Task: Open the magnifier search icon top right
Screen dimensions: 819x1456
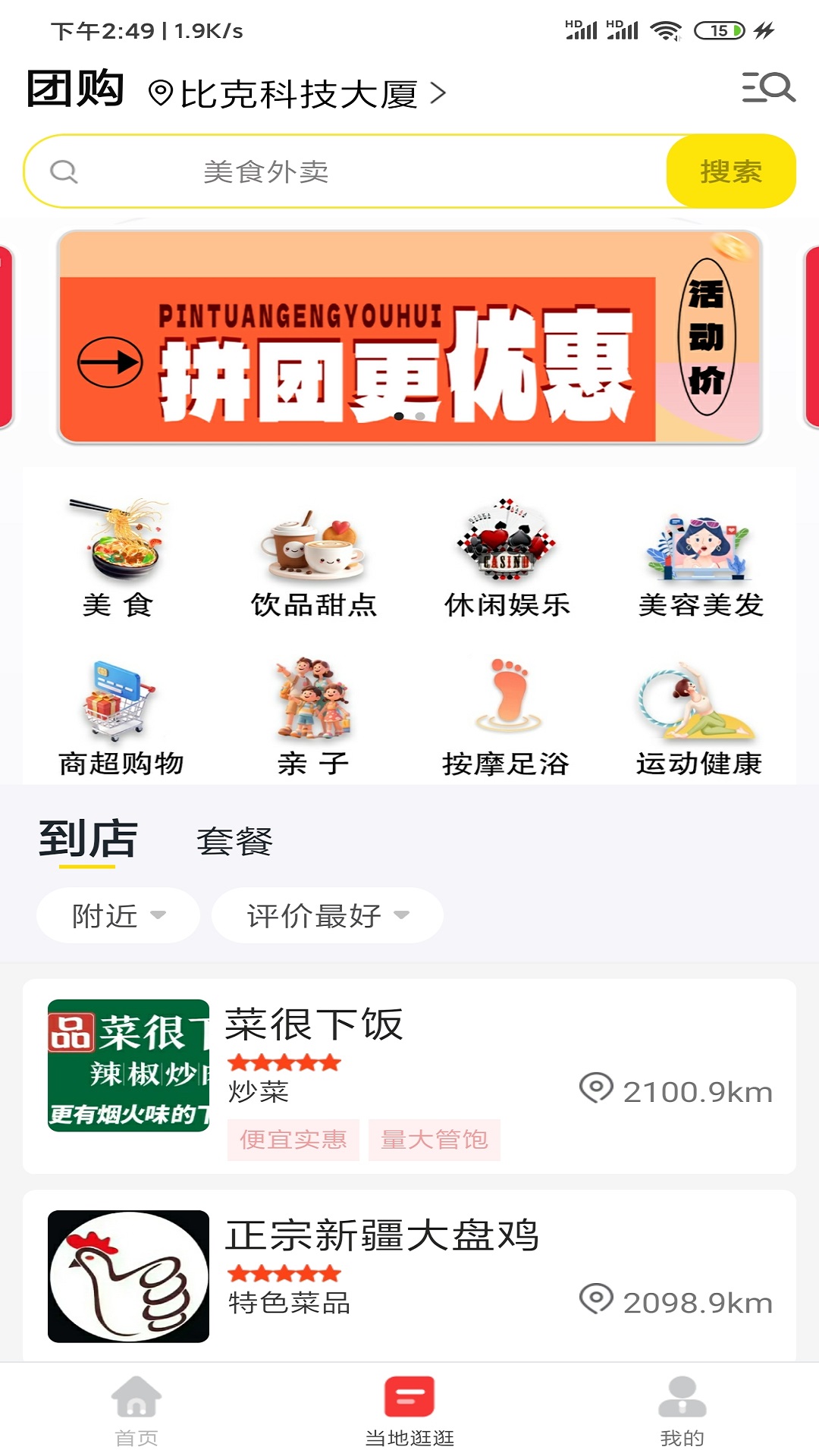Action: [767, 89]
